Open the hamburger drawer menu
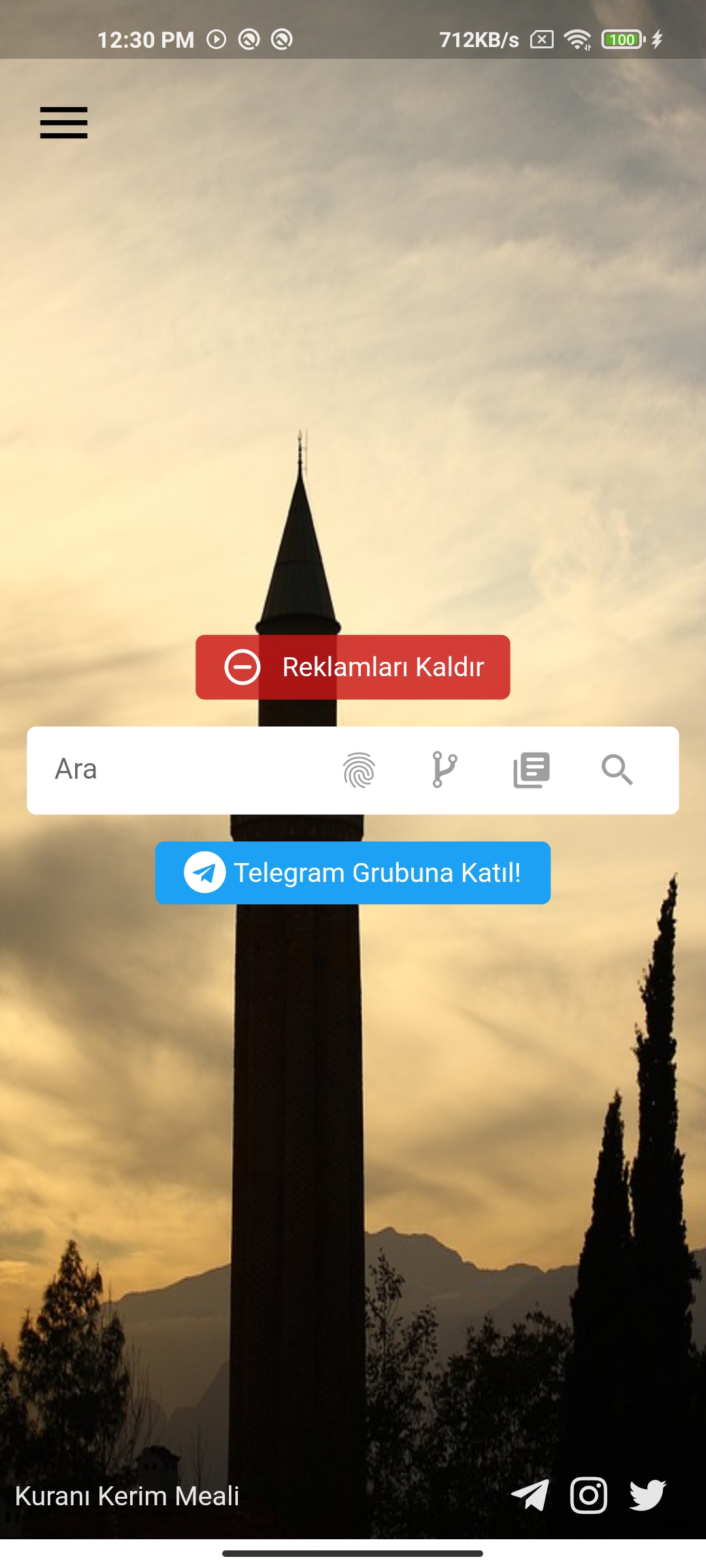Viewport: 706px width, 1568px height. (63, 123)
